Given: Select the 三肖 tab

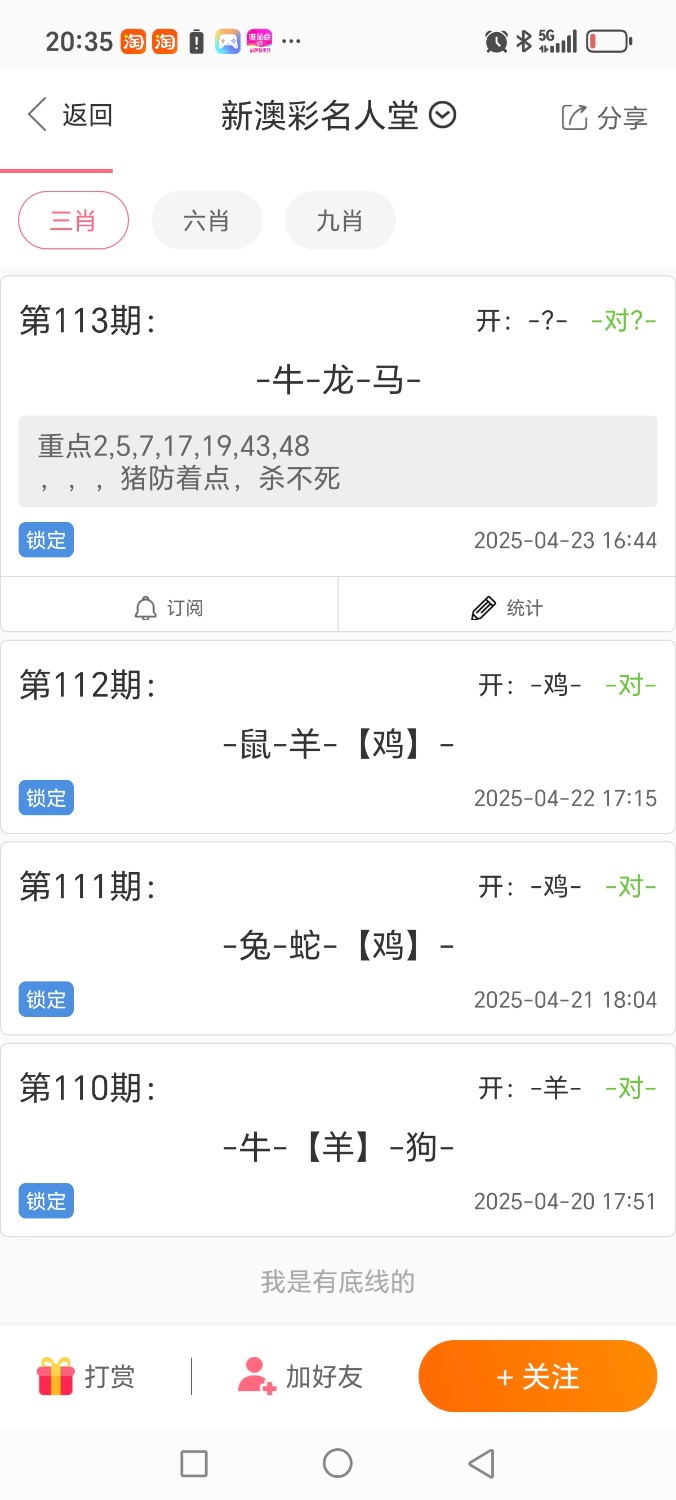Looking at the screenshot, I should [x=73, y=220].
